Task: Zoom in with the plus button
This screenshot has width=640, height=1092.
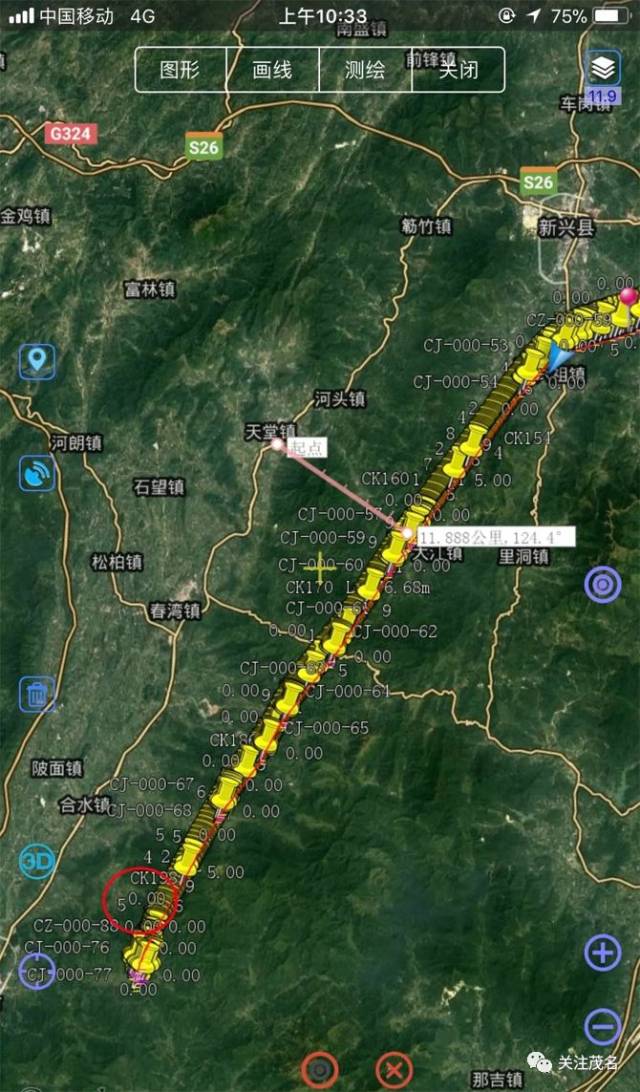Action: (x=602, y=952)
